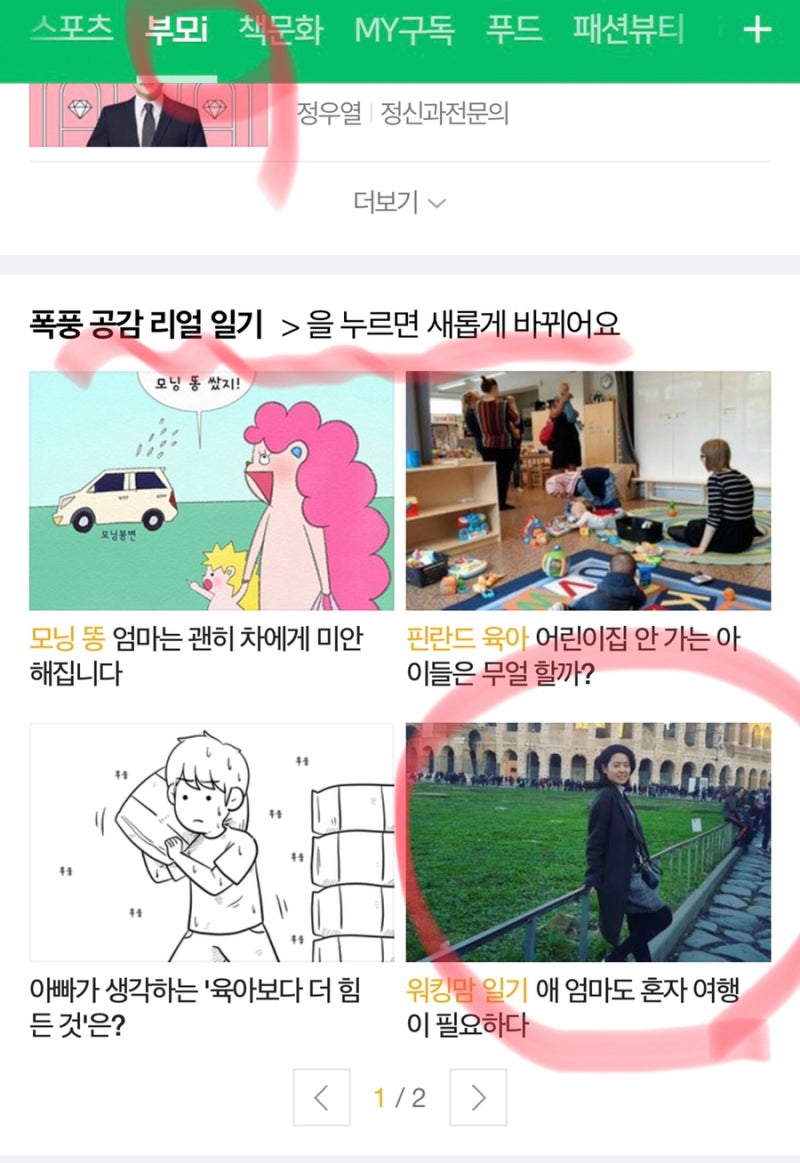
Task: Open the 정우열 정신과전문의 article
Action: [x=402, y=113]
